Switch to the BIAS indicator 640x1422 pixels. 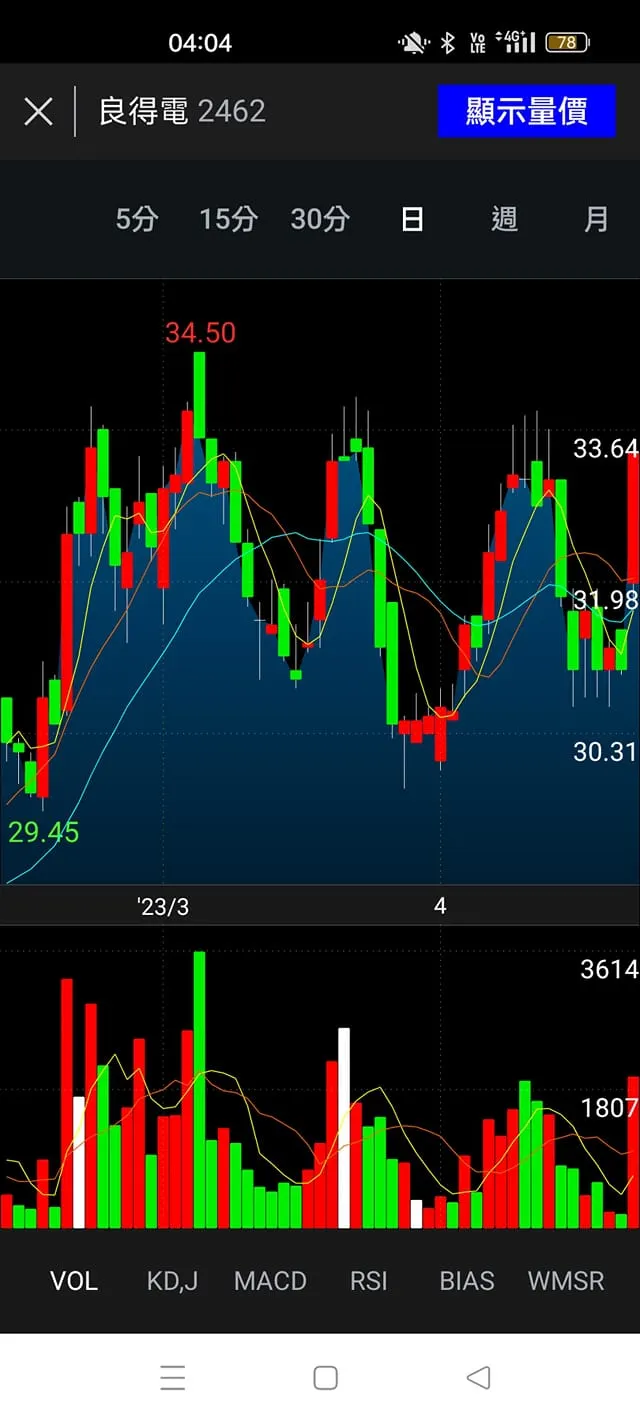click(x=467, y=1281)
